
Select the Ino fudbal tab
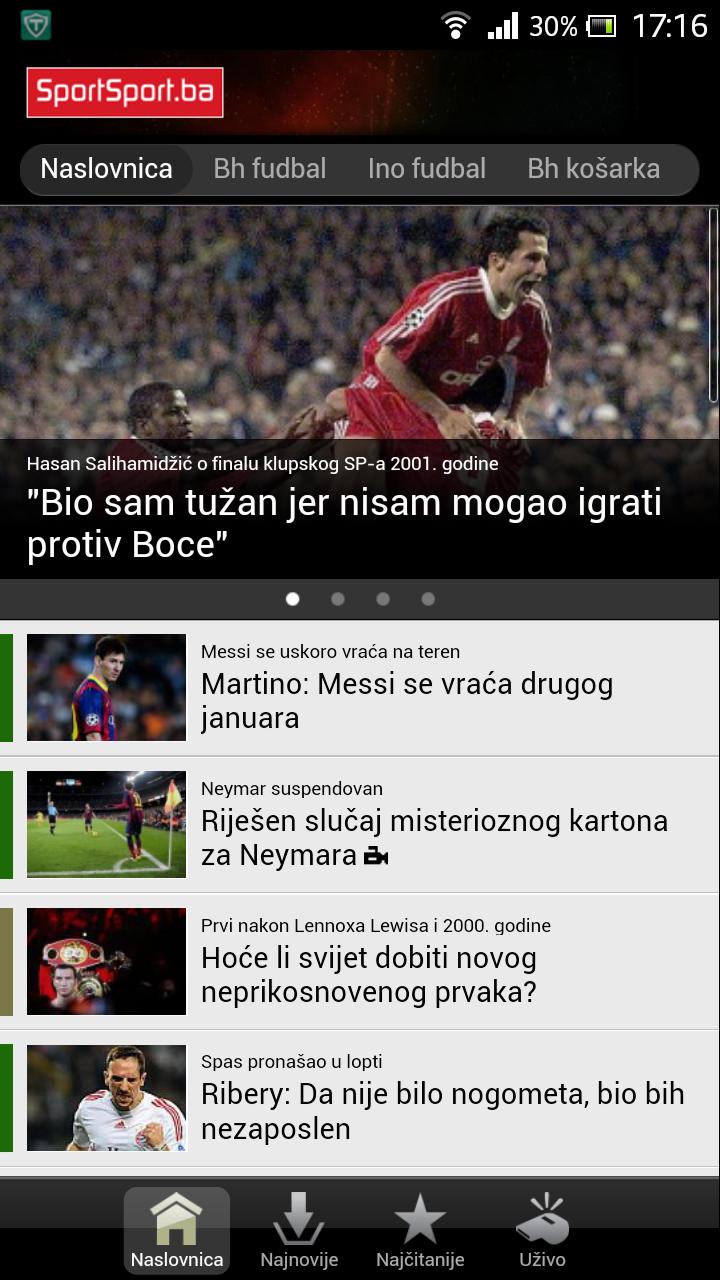tap(426, 168)
